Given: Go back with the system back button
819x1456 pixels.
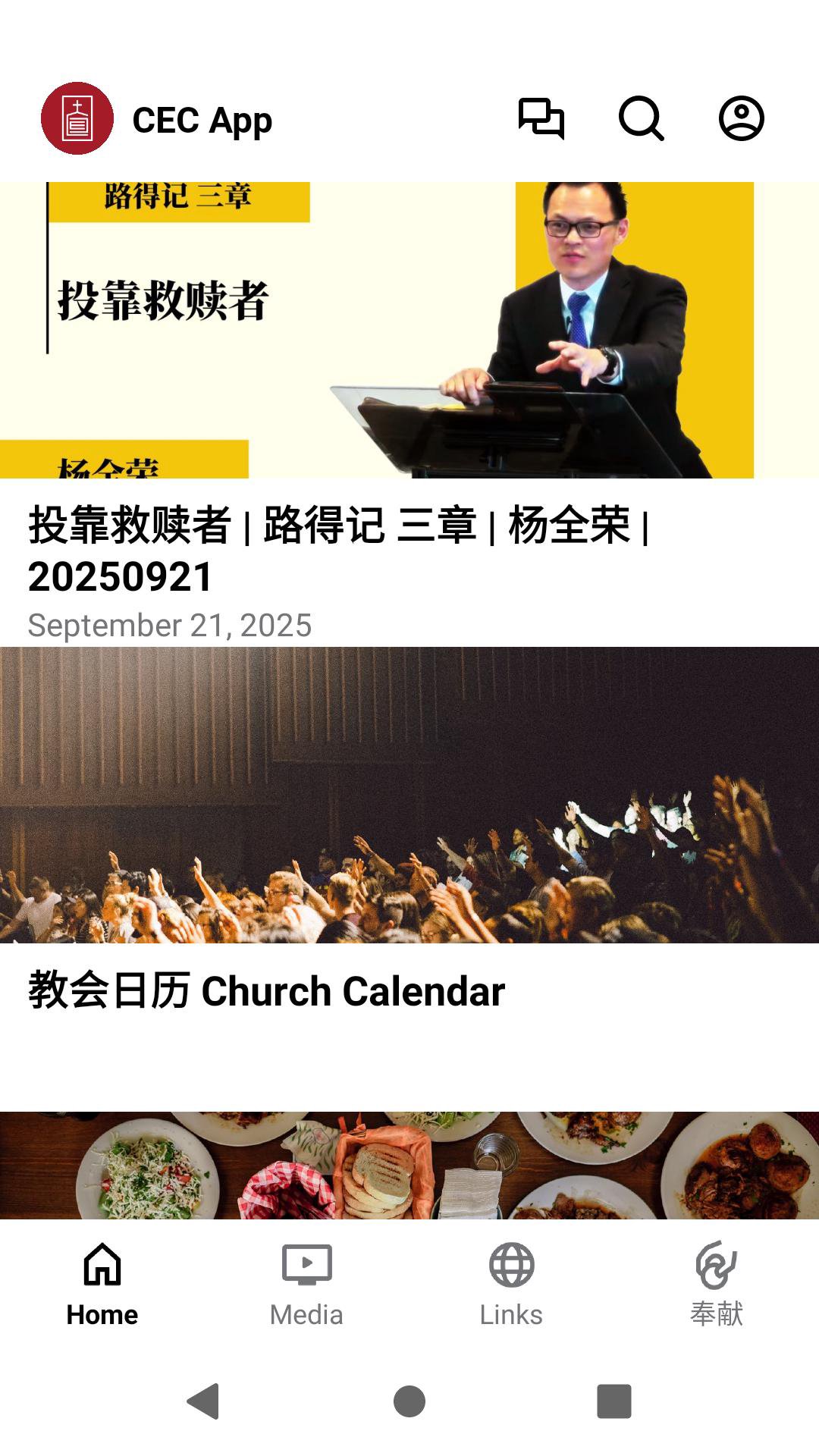Looking at the screenshot, I should pyautogui.click(x=203, y=1401).
